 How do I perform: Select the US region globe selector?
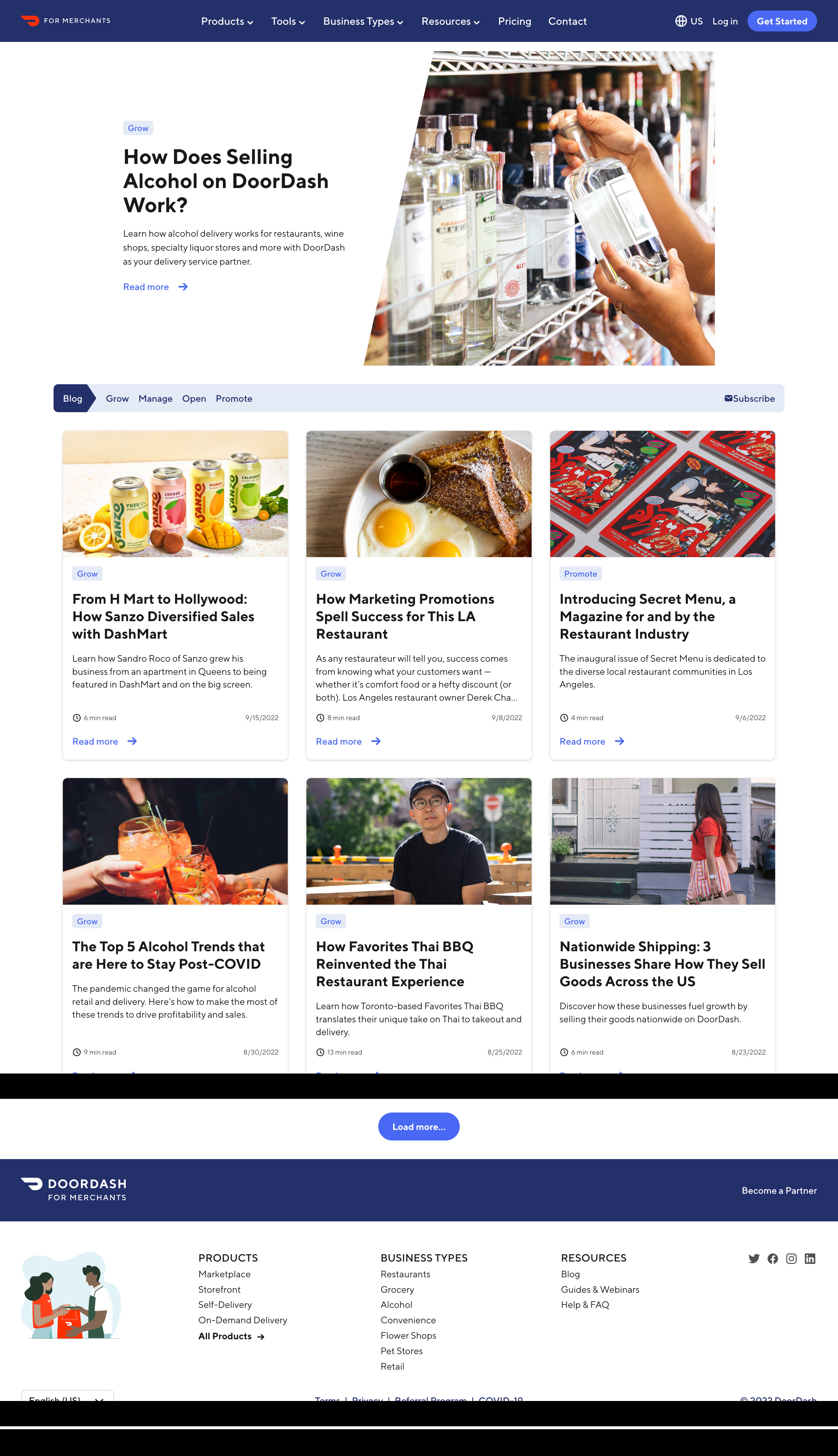tap(689, 21)
